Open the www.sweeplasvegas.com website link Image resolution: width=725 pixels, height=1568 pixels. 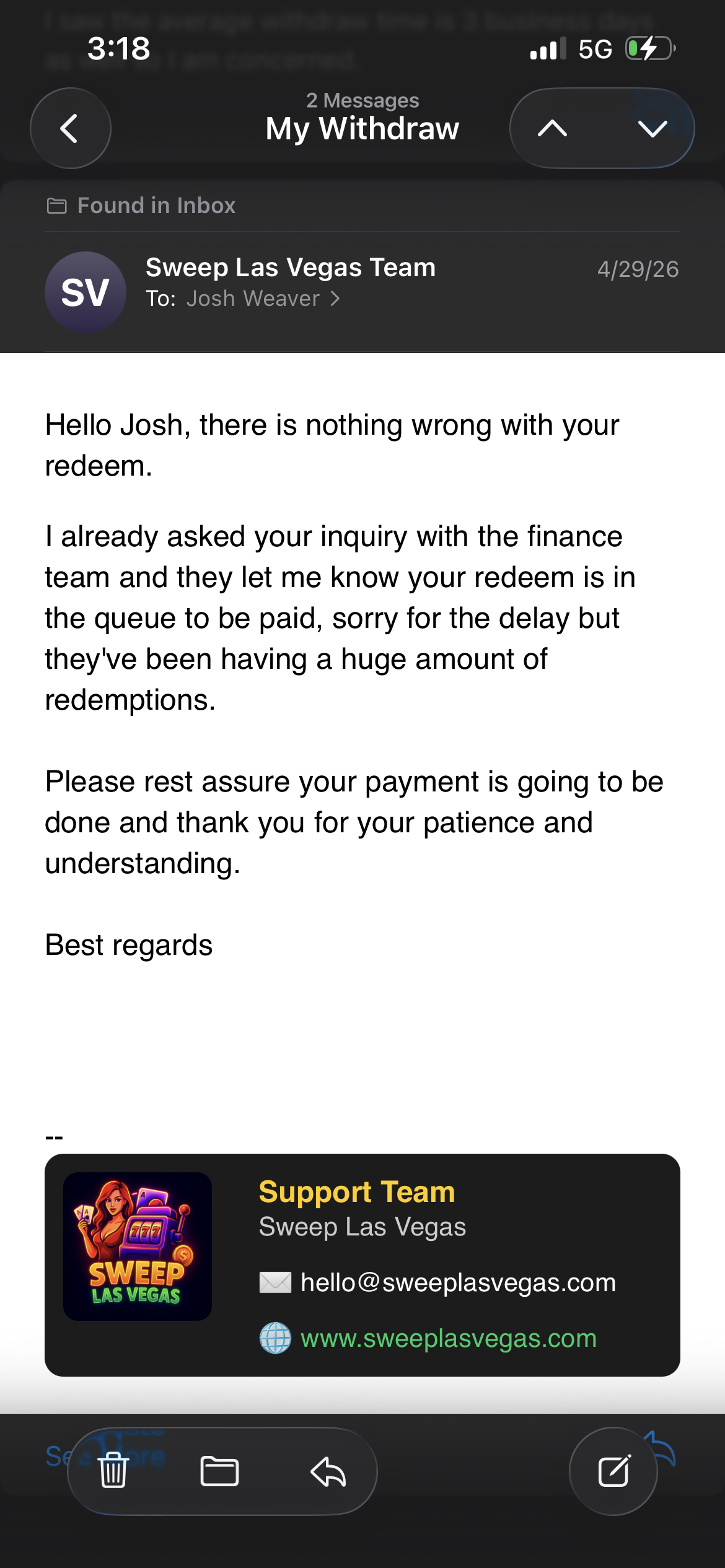click(448, 1338)
